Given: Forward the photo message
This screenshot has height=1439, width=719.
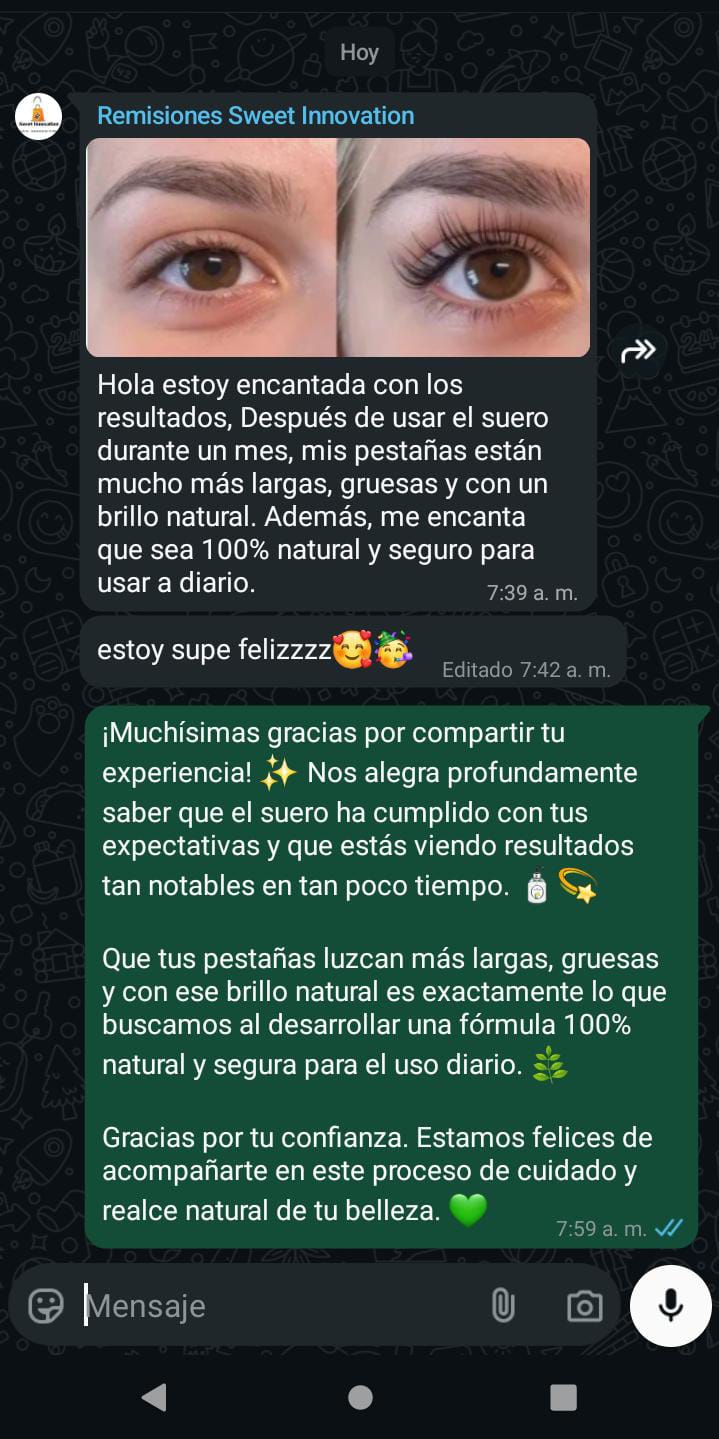Looking at the screenshot, I should pyautogui.click(x=638, y=350).
